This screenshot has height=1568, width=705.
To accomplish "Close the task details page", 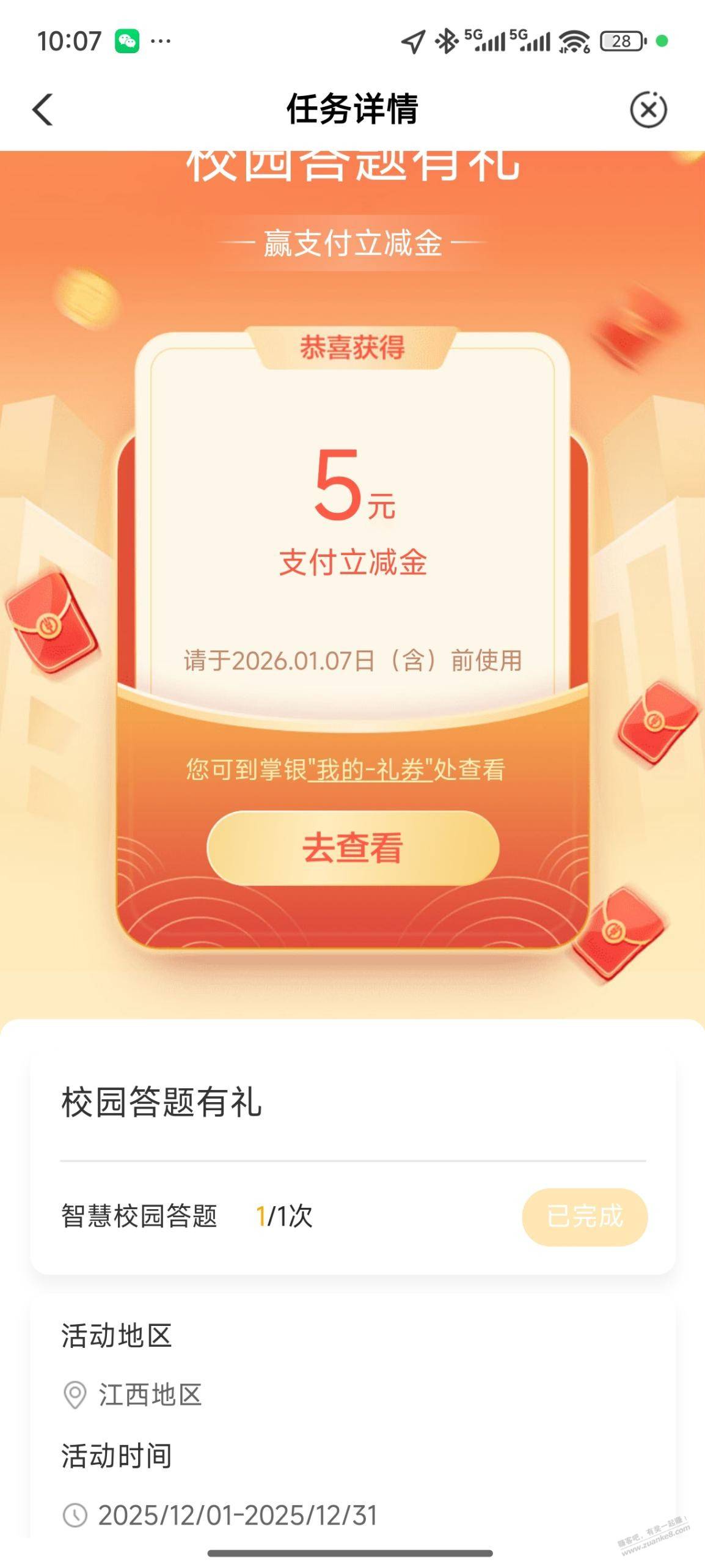I will 648,110.
